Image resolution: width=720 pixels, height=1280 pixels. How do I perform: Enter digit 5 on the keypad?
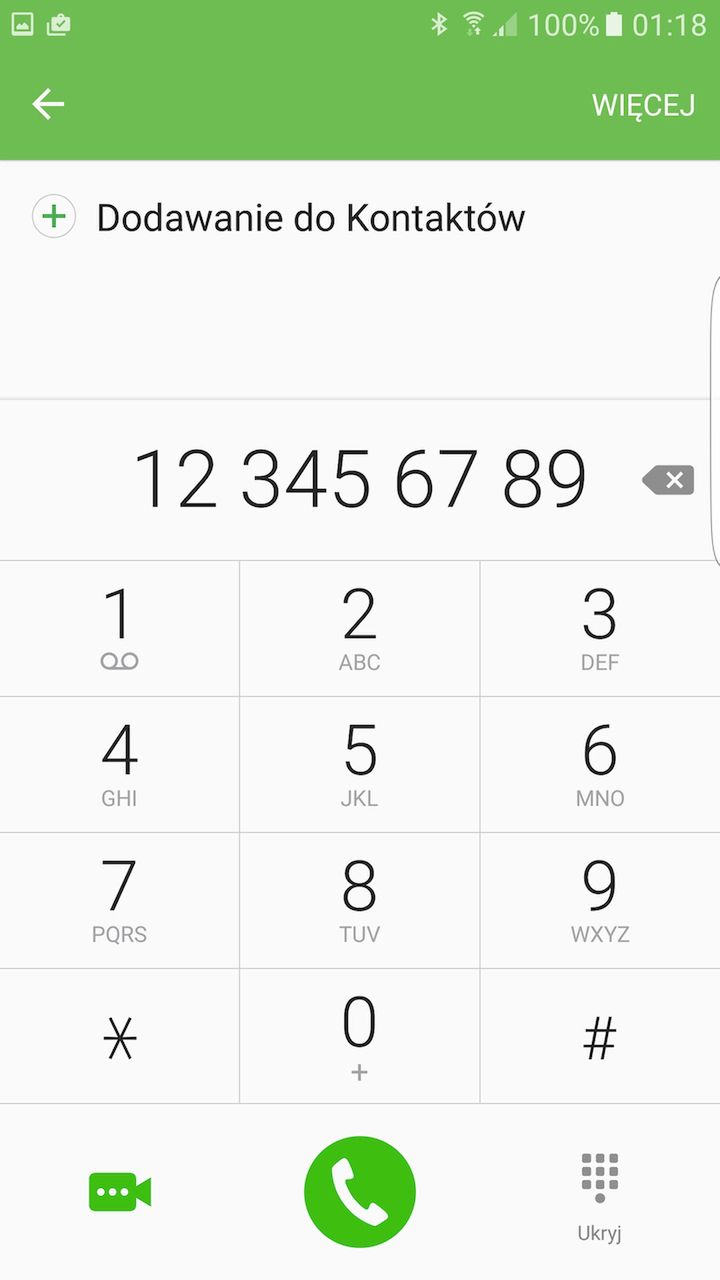(359, 764)
